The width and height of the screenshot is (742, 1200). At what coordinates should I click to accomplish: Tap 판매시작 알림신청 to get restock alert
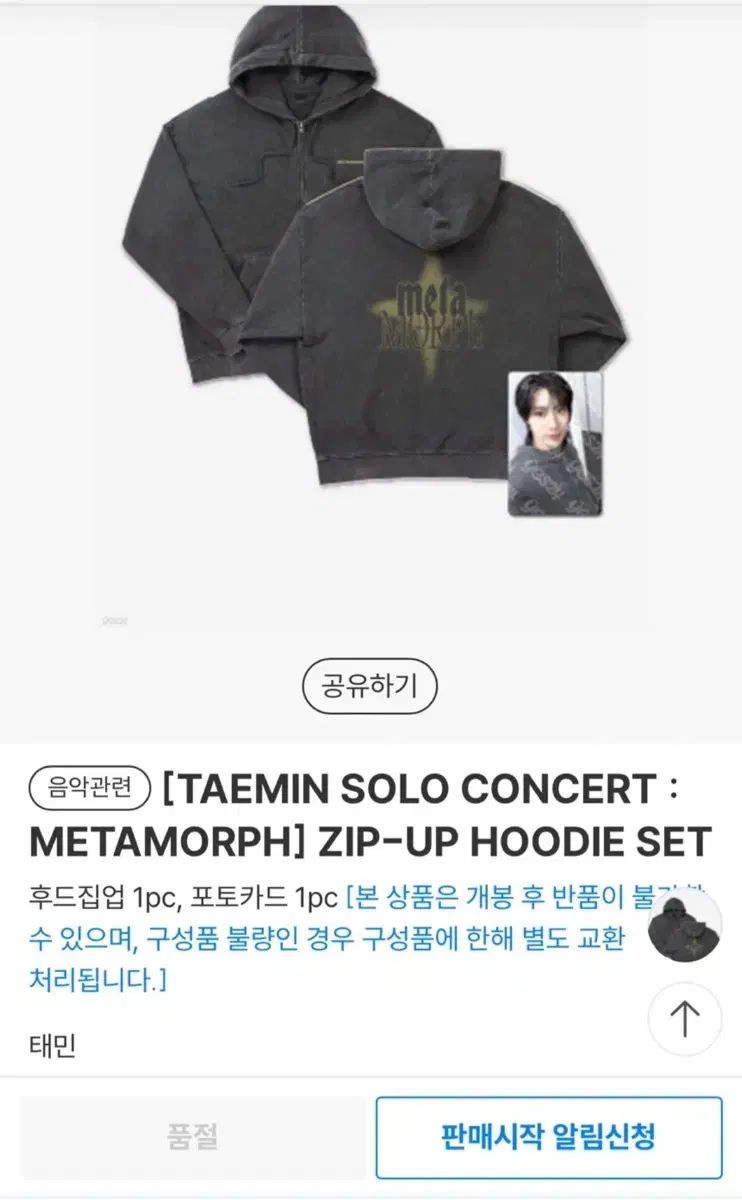(548, 1137)
